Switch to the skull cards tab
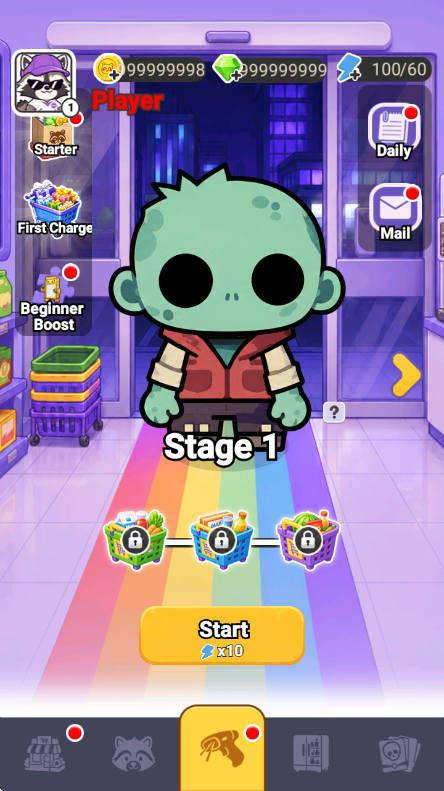The image size is (444, 791). click(x=399, y=754)
